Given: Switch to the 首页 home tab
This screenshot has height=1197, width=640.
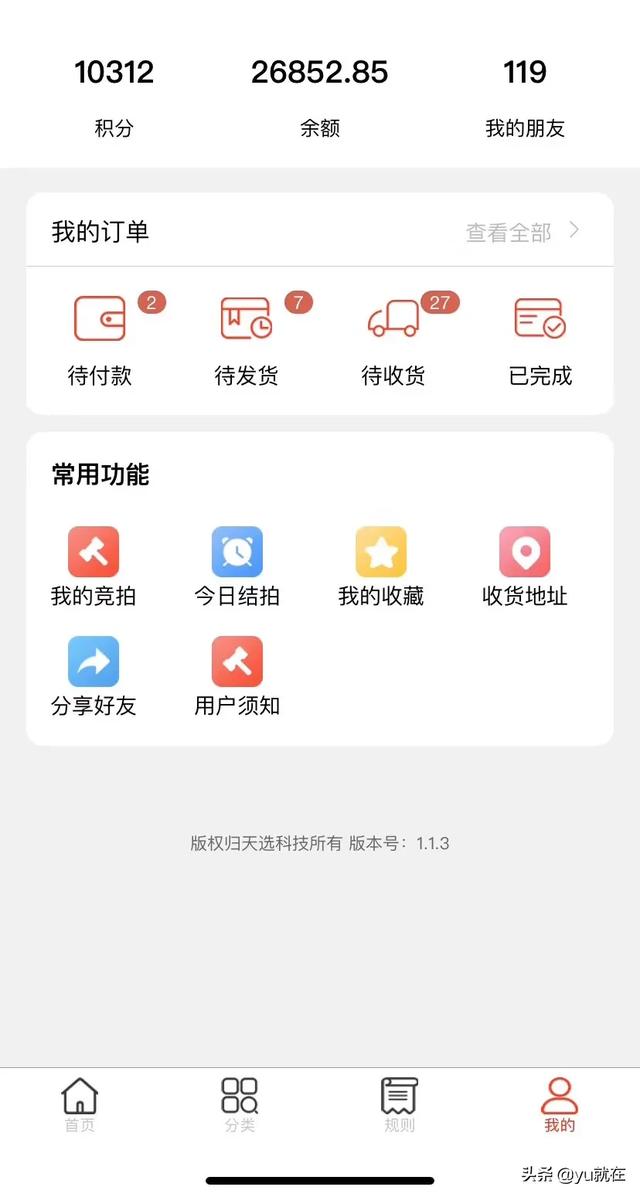Looking at the screenshot, I should pyautogui.click(x=79, y=1105).
